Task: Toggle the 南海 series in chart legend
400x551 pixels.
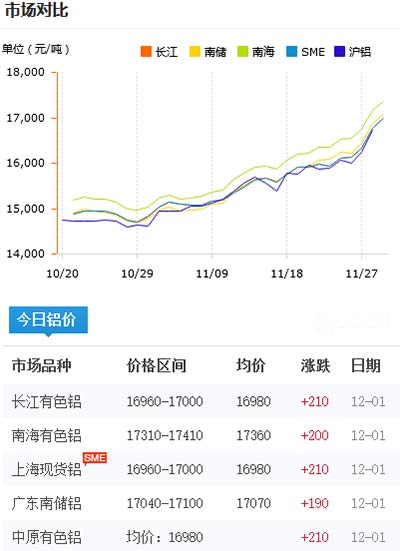Action: [x=256, y=52]
